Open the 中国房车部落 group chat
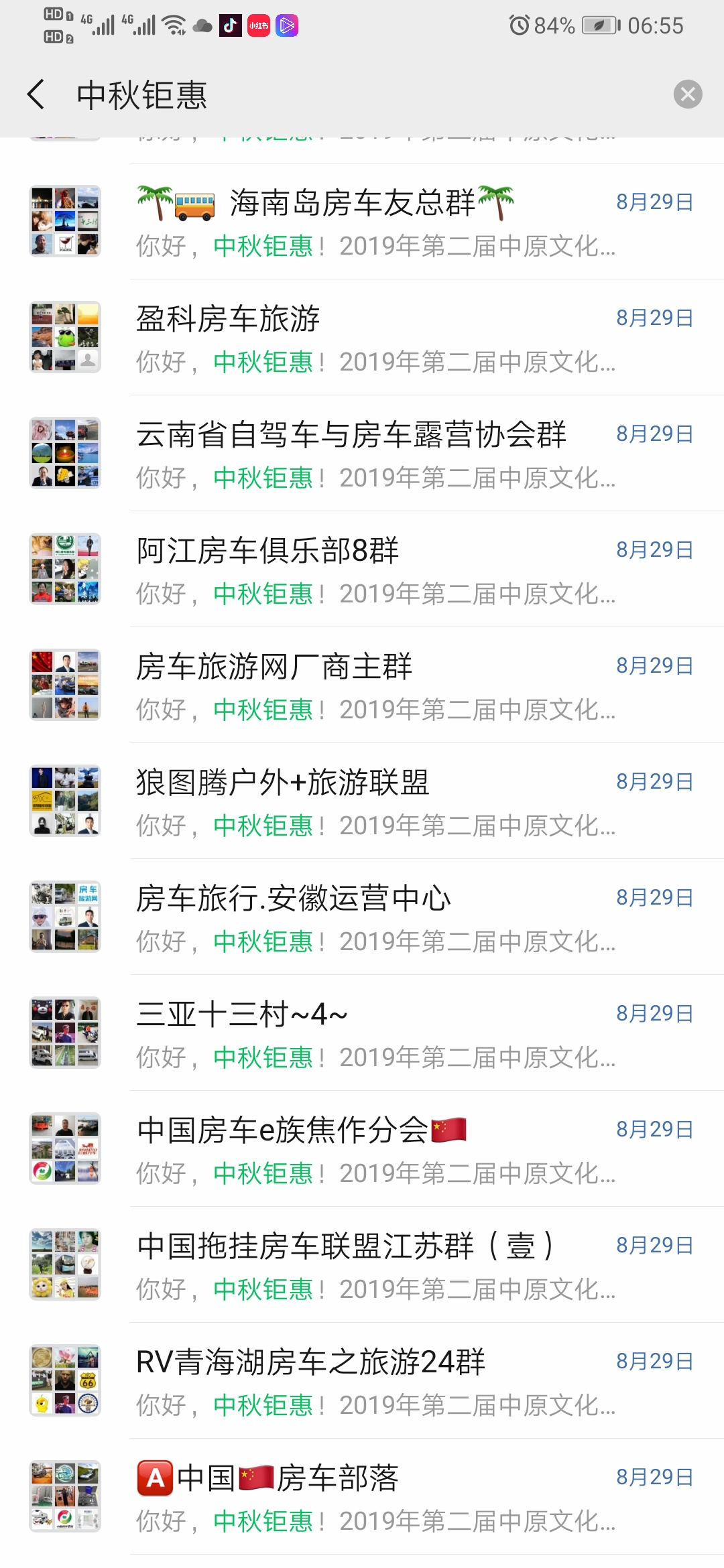 [375, 1498]
